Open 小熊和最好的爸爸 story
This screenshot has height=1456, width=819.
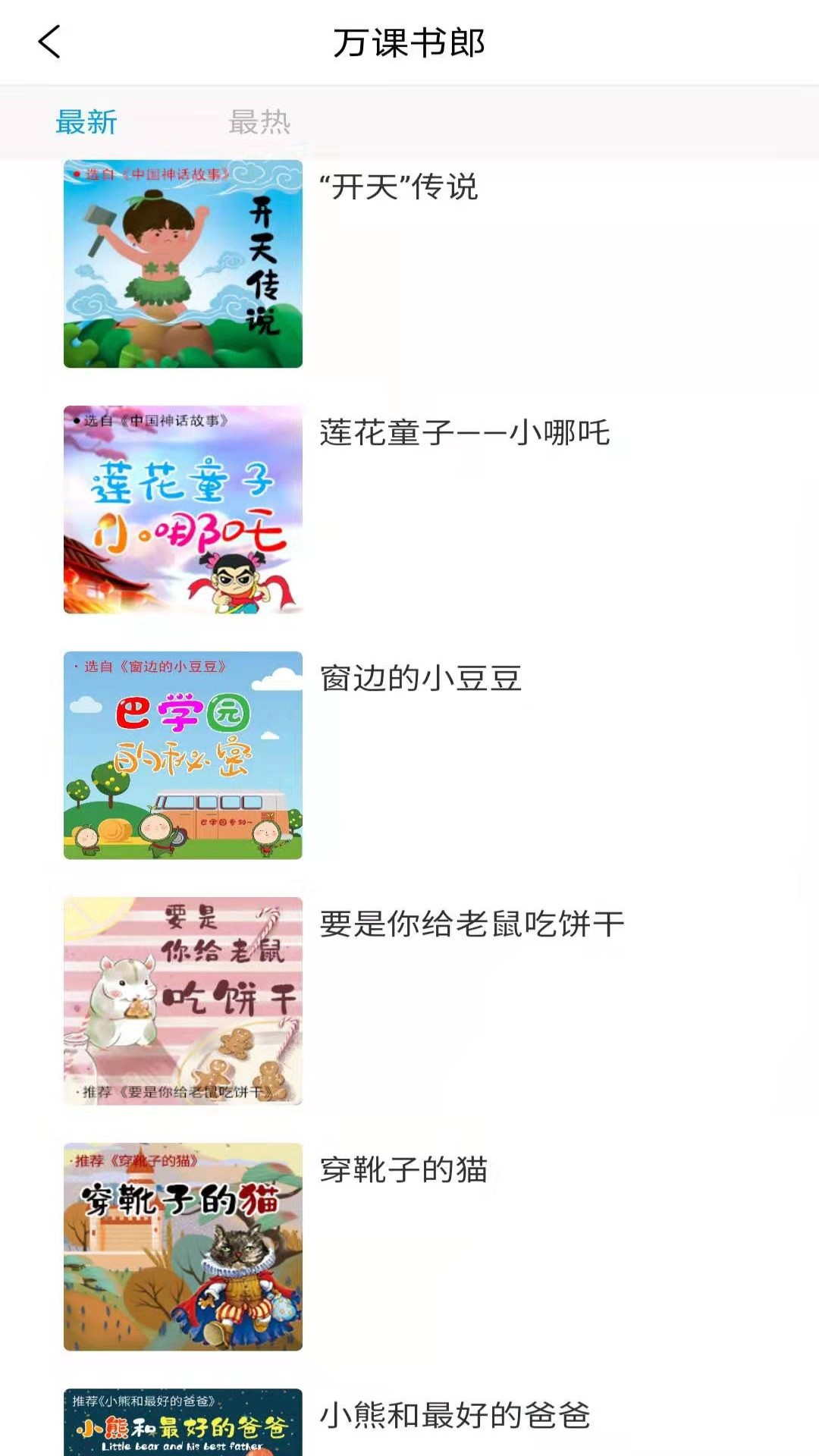[454, 1416]
